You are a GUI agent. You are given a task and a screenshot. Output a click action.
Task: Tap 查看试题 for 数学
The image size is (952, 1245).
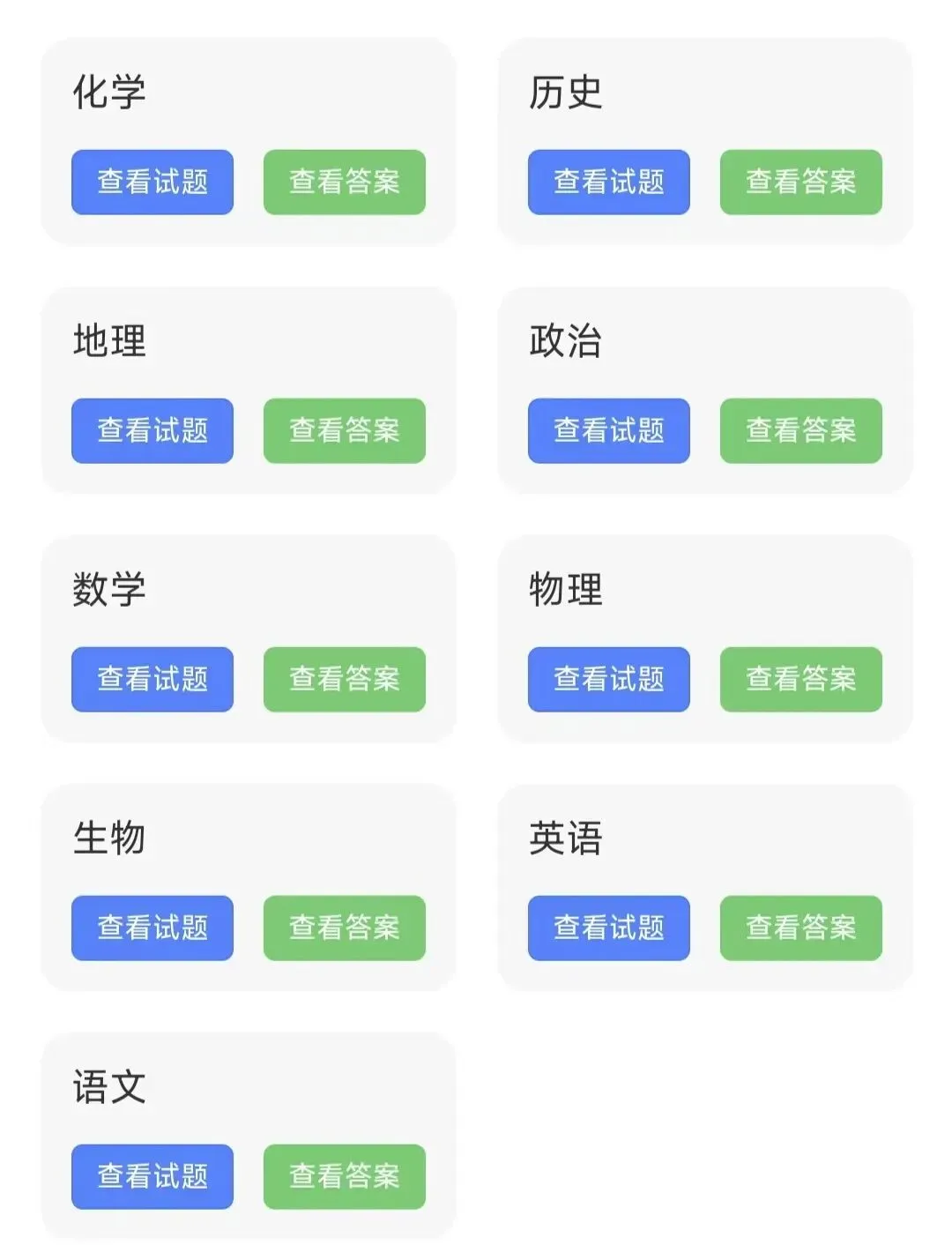[x=152, y=679]
